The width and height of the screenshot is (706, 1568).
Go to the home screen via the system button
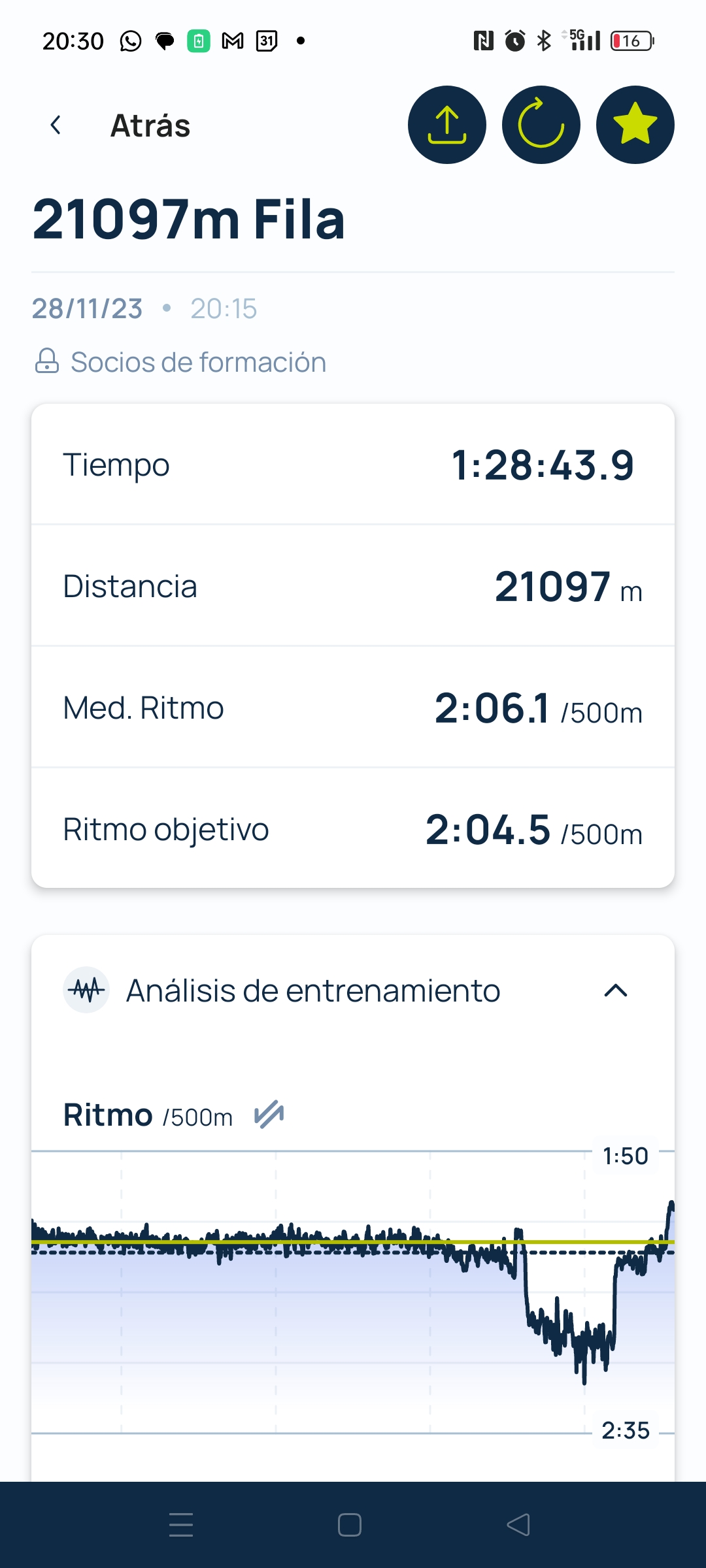(350, 1525)
